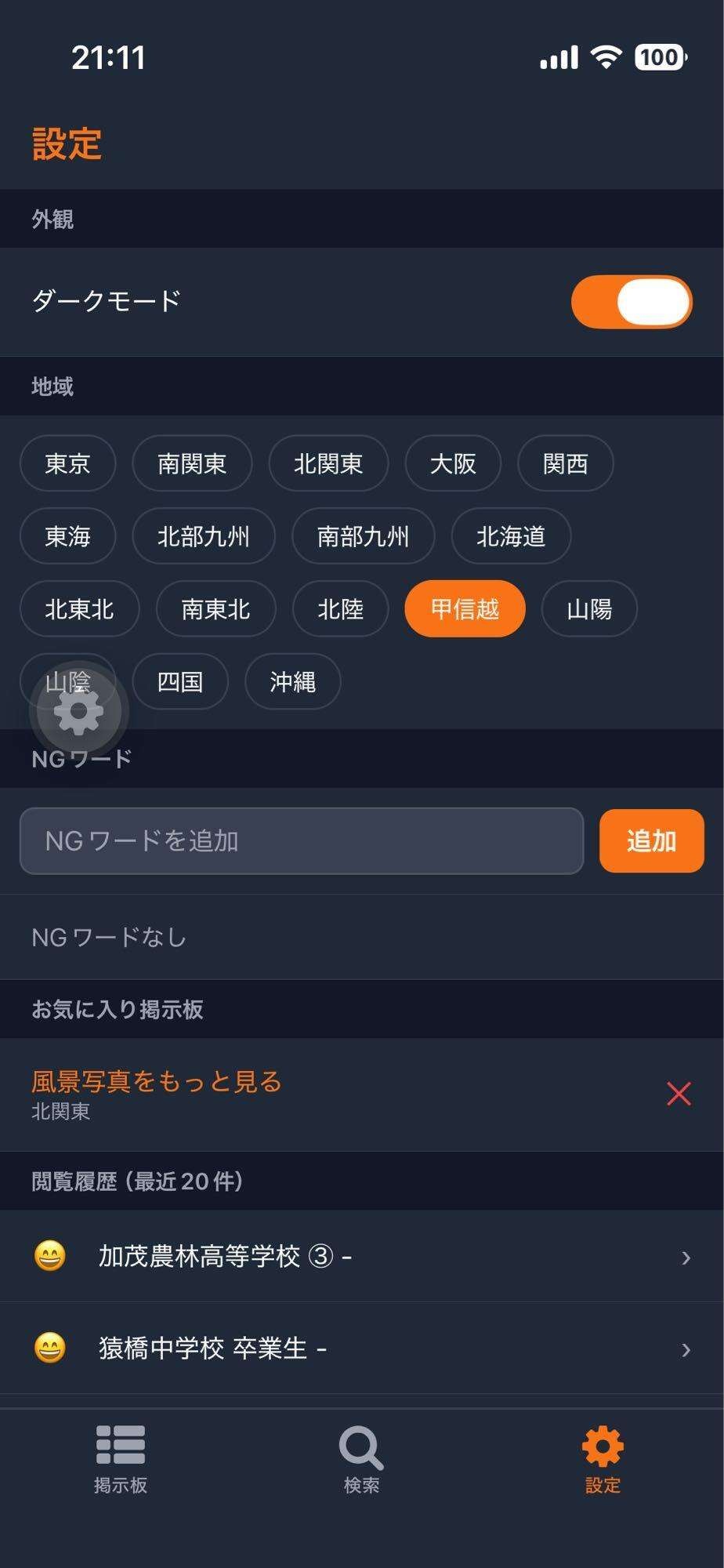
Task: Switch region to 北陸
Action: [340, 609]
